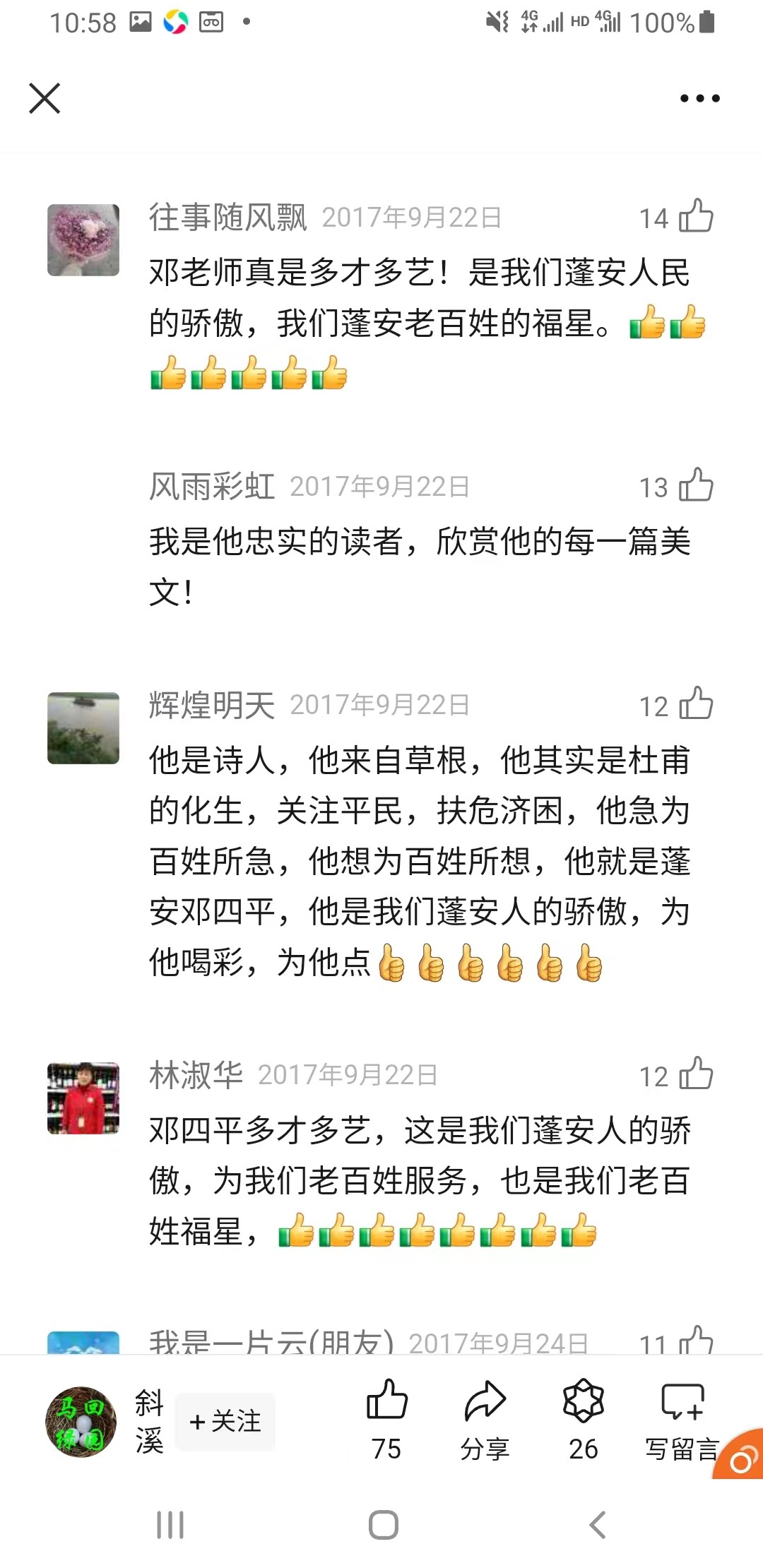Like the comment by 辉煌明天
Viewport: 763px width, 1568px height.
696,705
